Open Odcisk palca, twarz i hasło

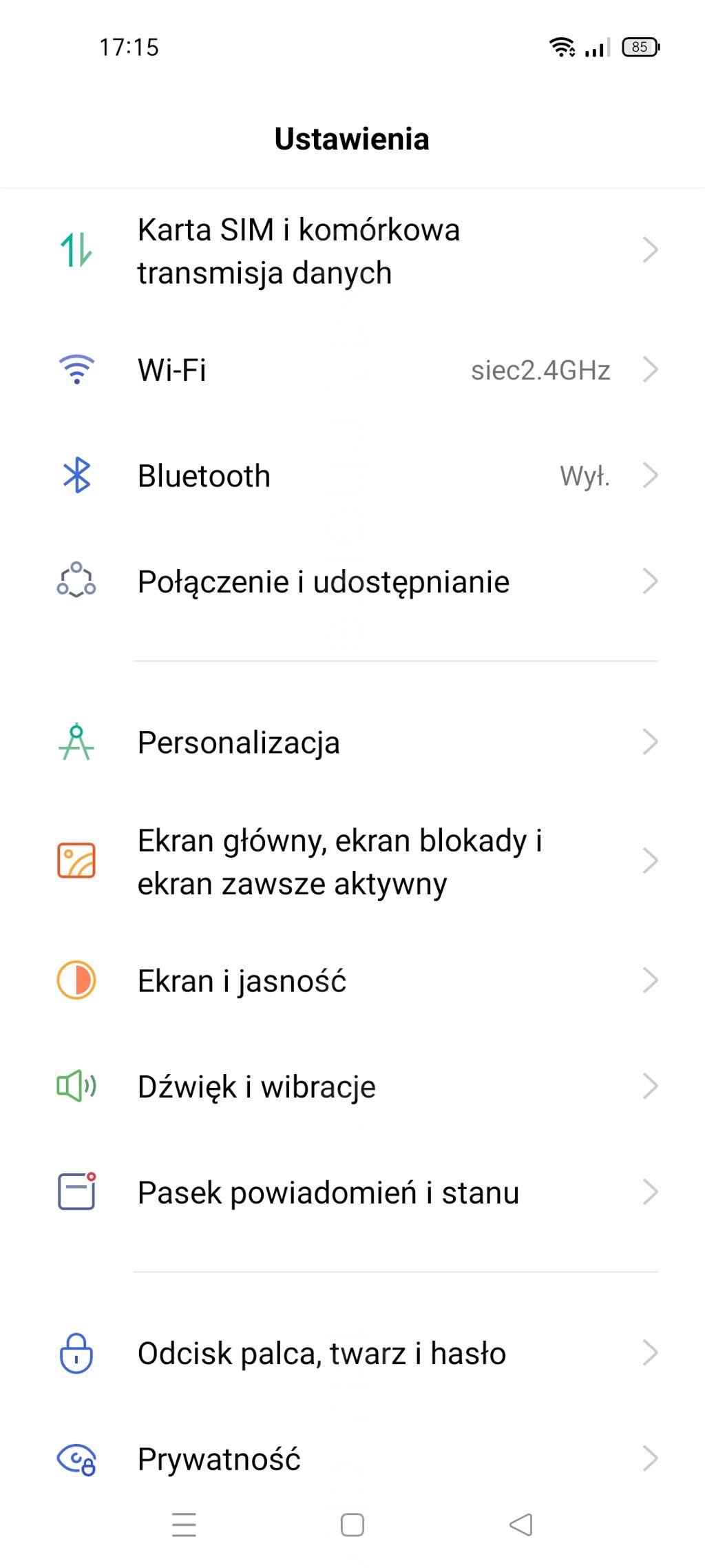(351, 1354)
